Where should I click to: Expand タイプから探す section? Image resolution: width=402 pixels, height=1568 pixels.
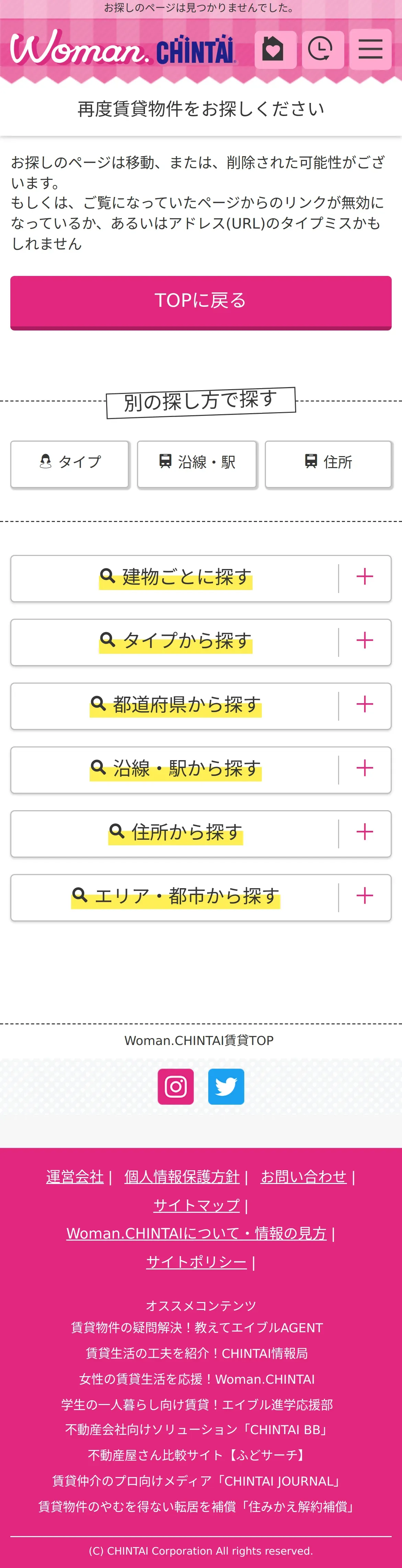click(x=364, y=641)
